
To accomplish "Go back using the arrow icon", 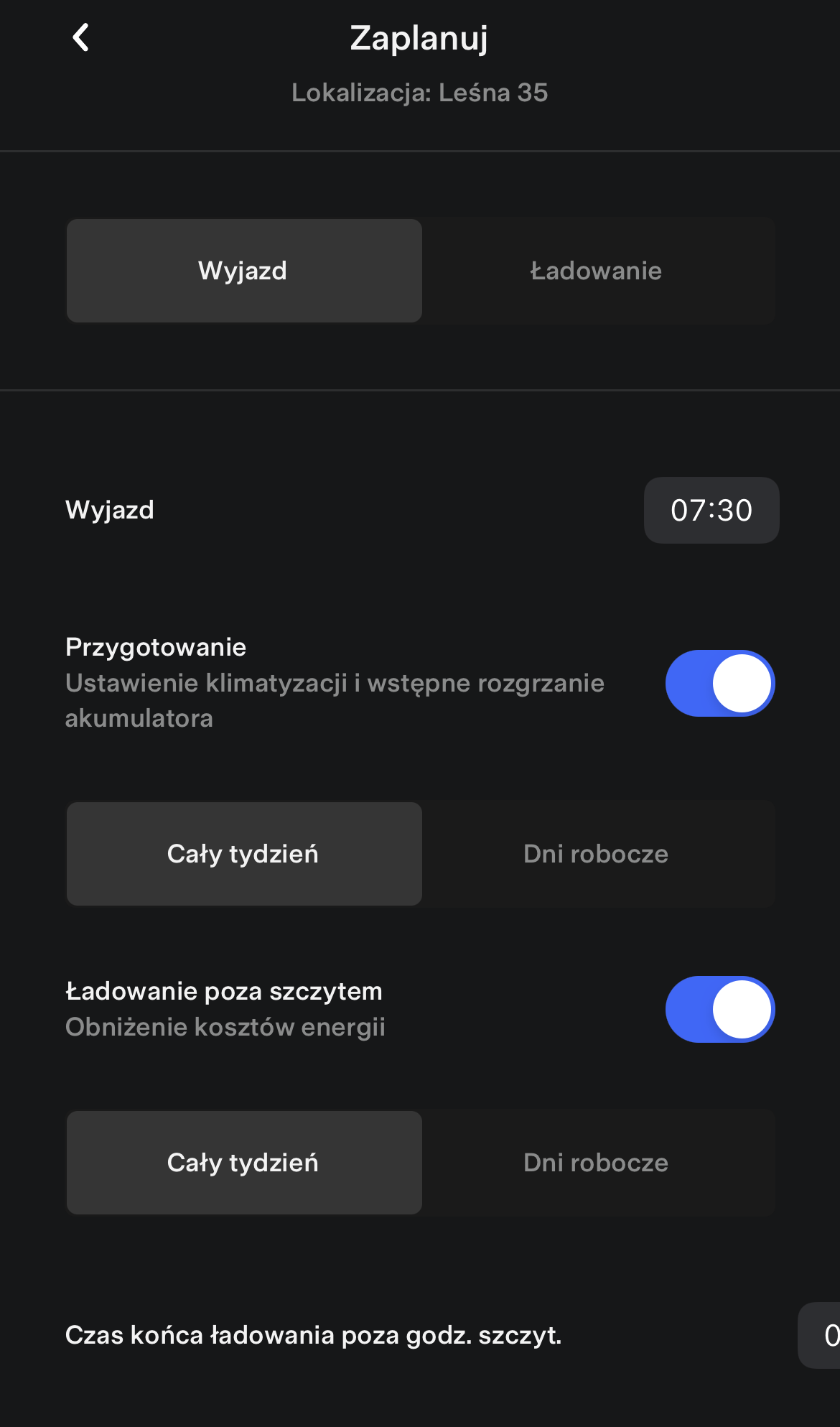I will pos(81,37).
